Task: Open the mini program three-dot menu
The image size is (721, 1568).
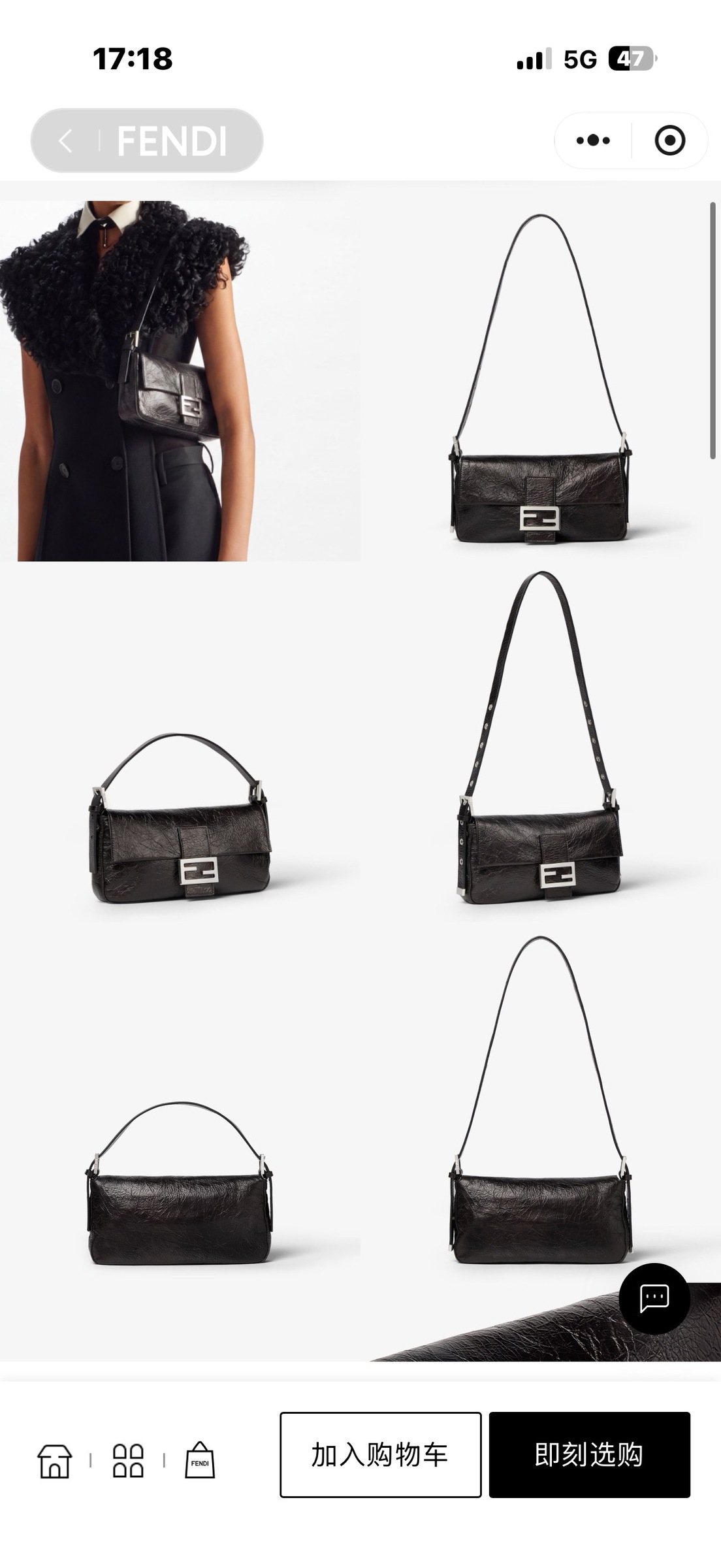Action: [593, 140]
